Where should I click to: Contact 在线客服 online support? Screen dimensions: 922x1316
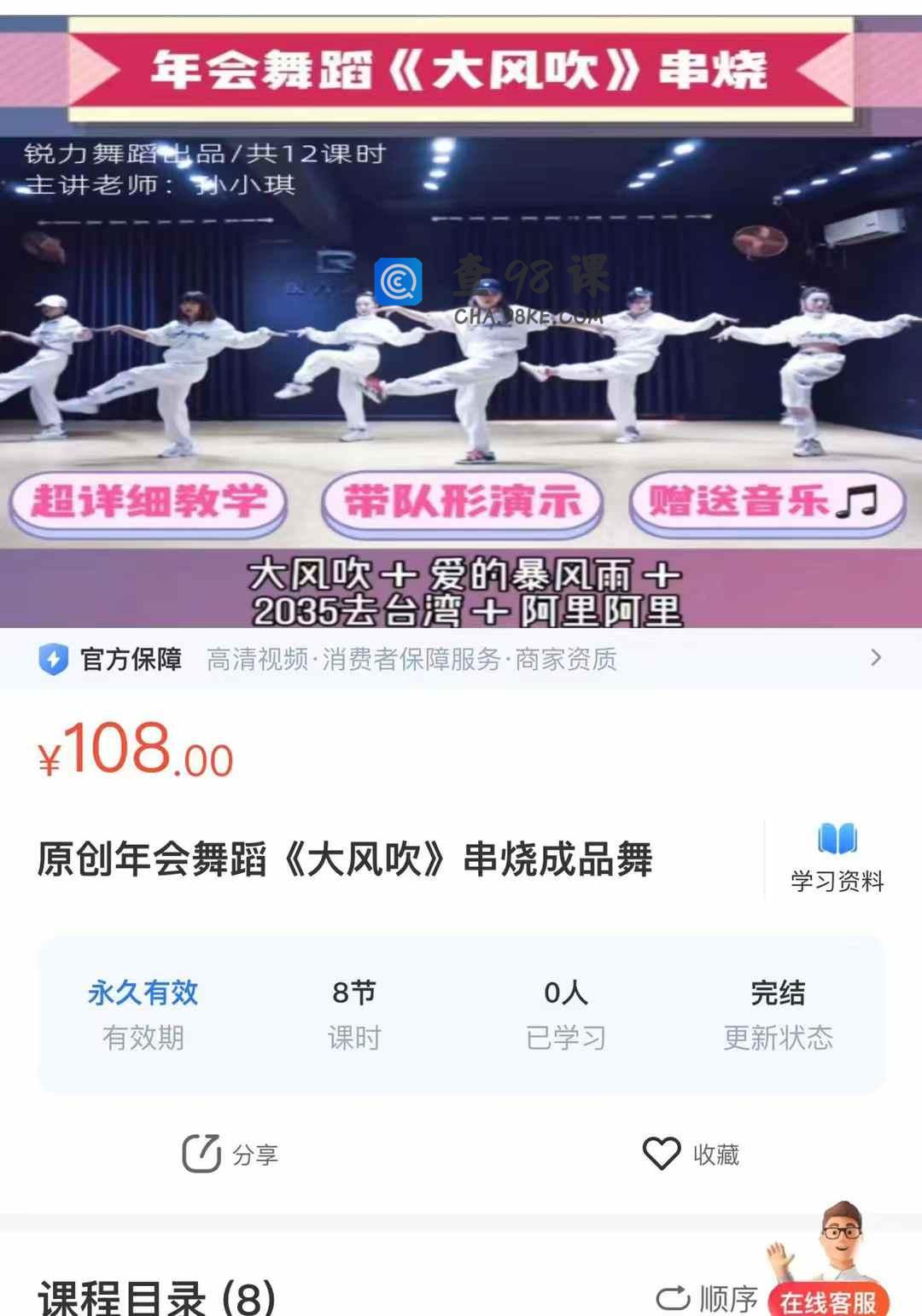click(830, 1272)
